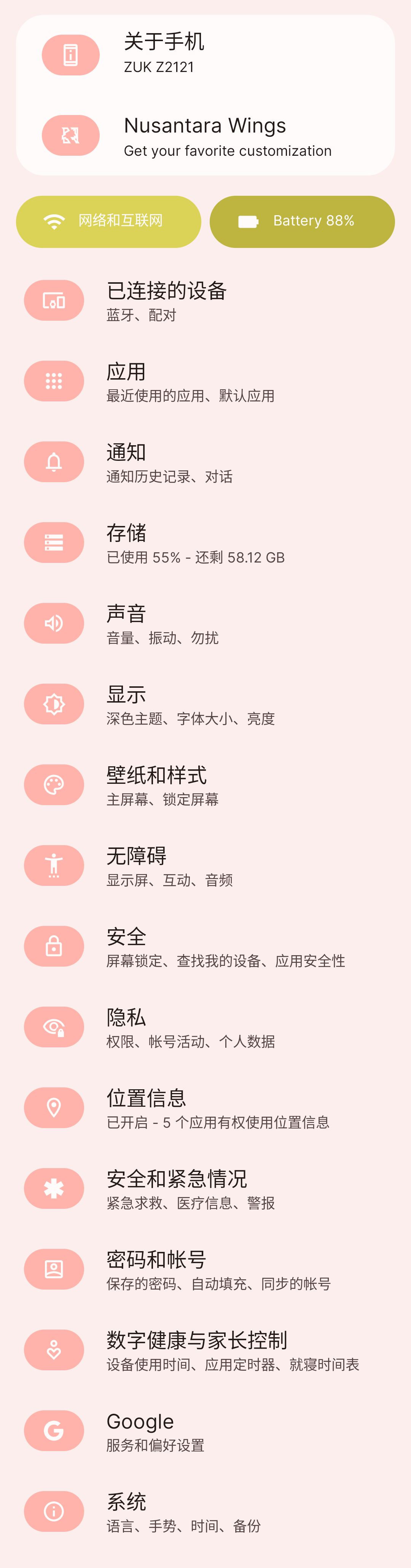Viewport: 411px width, 1568px height.
Task: Select 壁纸和样式 wallpaper and style
Action: coord(205,785)
